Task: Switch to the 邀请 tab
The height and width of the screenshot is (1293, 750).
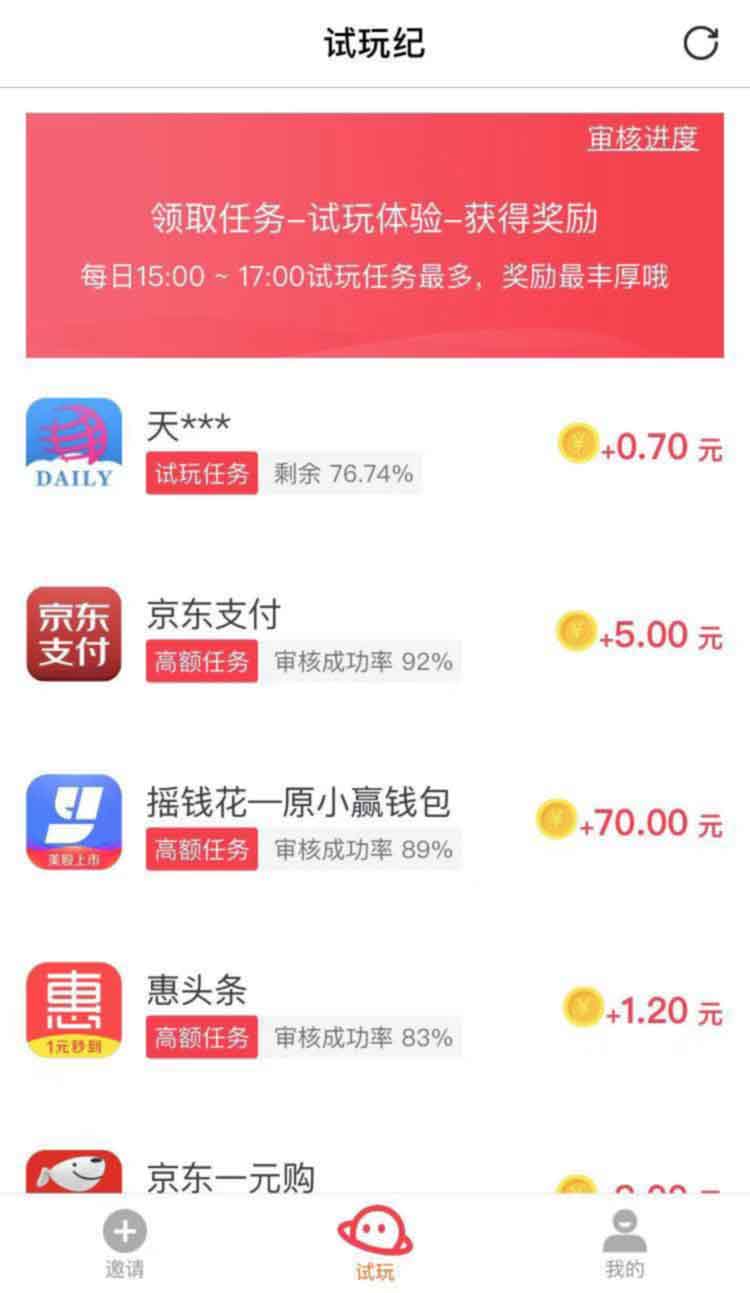Action: coord(125,1245)
